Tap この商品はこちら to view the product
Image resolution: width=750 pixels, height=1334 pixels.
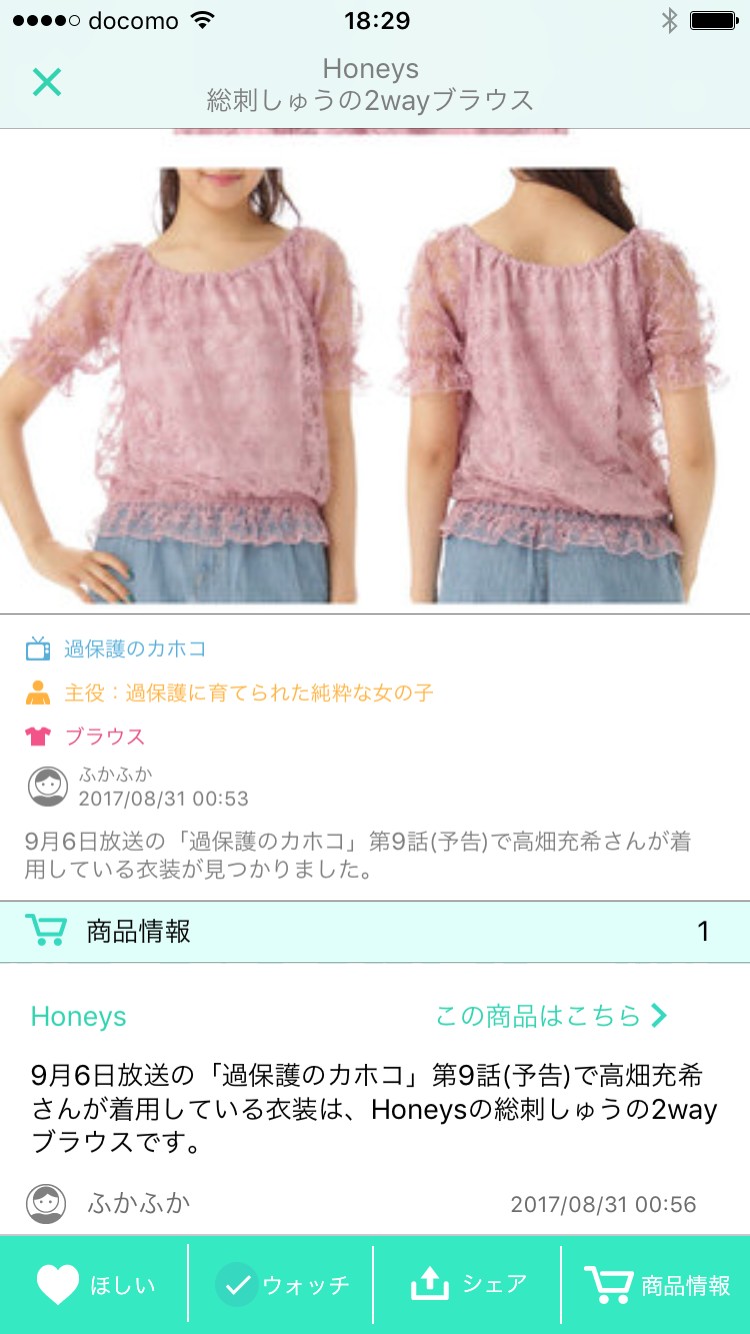click(x=550, y=1016)
